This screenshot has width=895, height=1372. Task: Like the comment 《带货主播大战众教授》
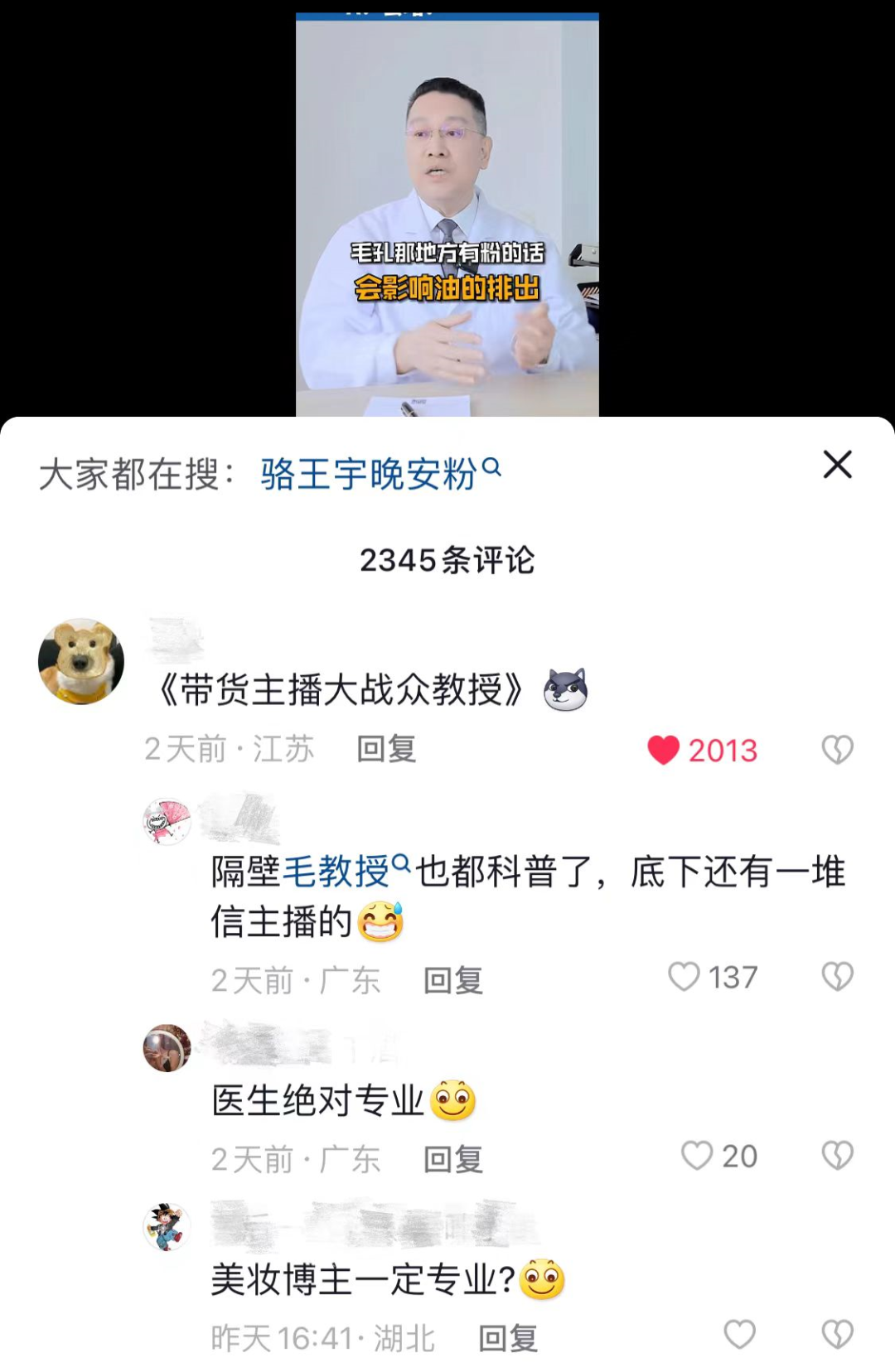pos(664,750)
